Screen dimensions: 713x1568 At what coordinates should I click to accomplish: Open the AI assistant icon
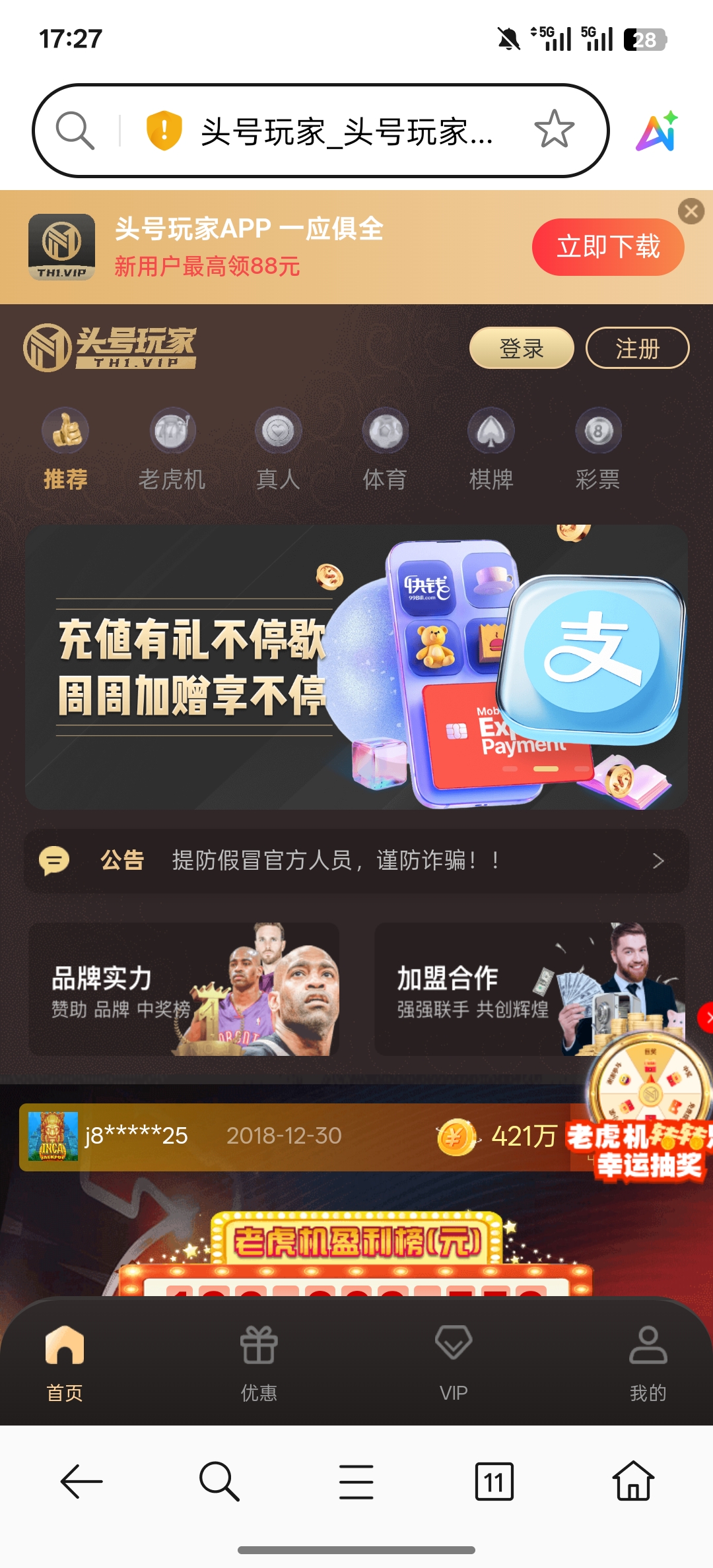pyautogui.click(x=657, y=131)
